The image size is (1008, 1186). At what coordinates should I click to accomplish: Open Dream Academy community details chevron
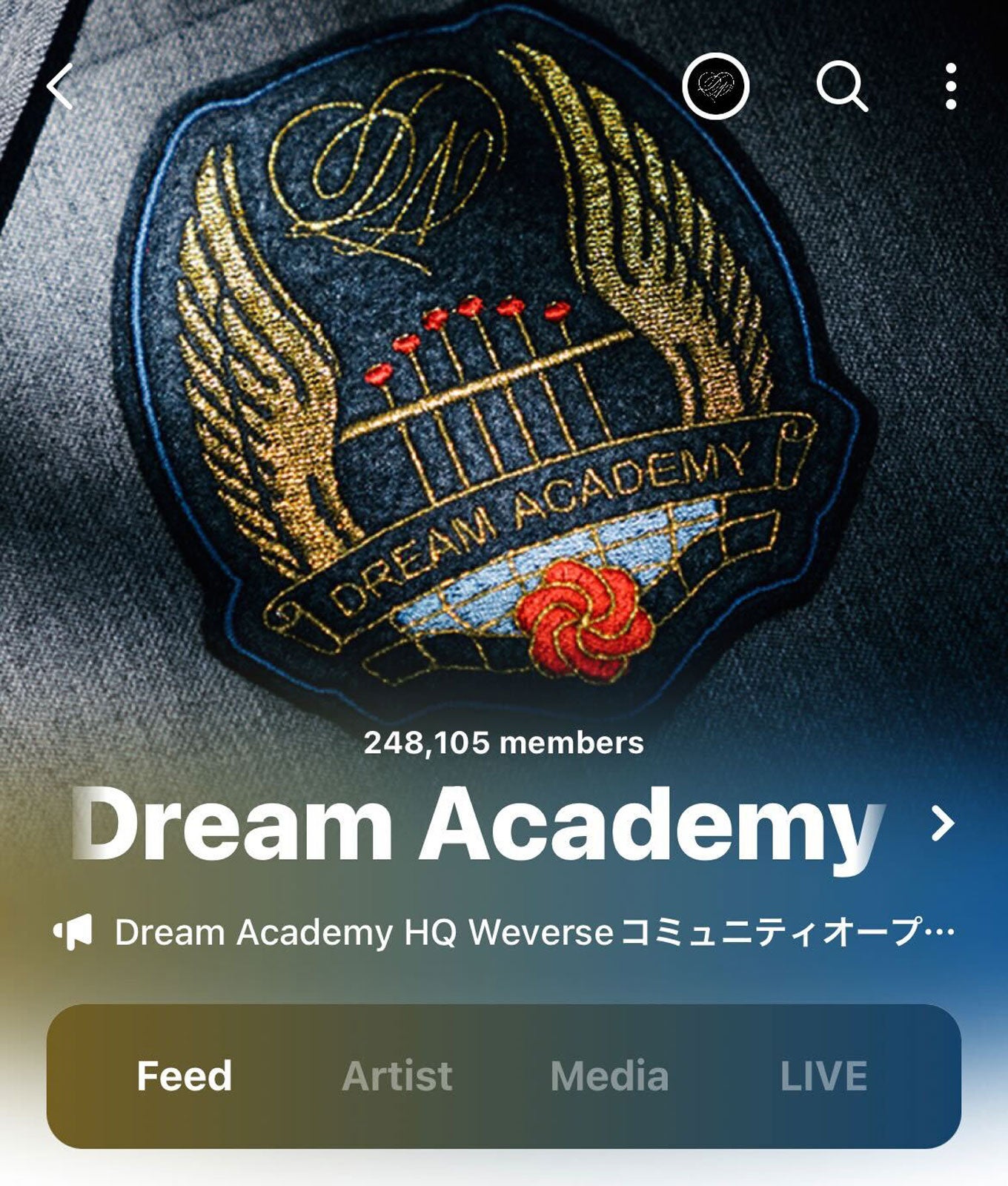pyautogui.click(x=942, y=824)
